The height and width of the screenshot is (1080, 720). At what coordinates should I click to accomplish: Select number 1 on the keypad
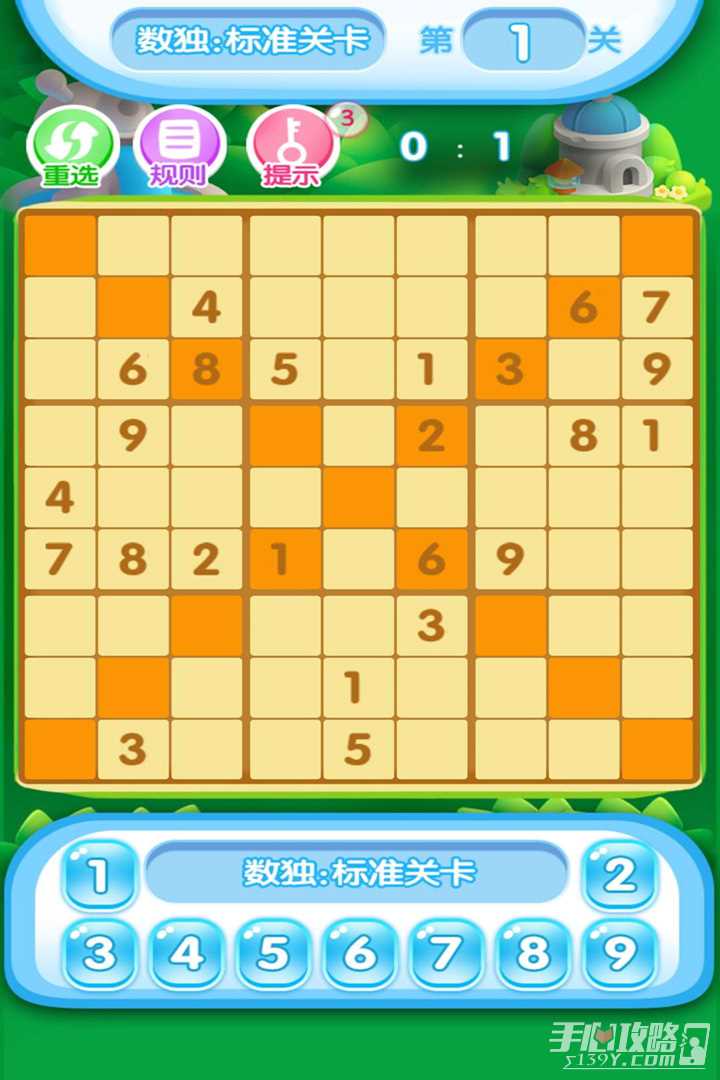point(99,875)
